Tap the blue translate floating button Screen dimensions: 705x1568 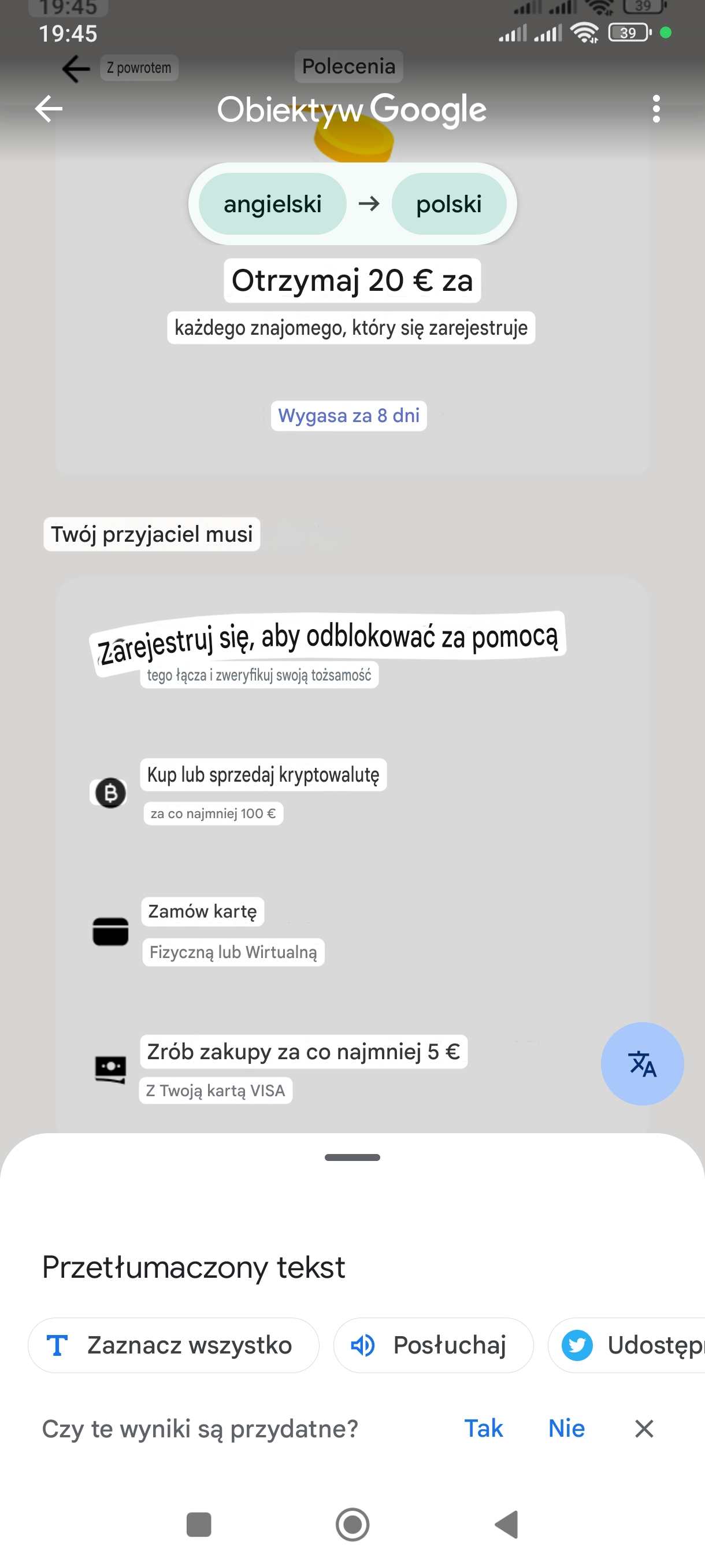pos(642,1063)
